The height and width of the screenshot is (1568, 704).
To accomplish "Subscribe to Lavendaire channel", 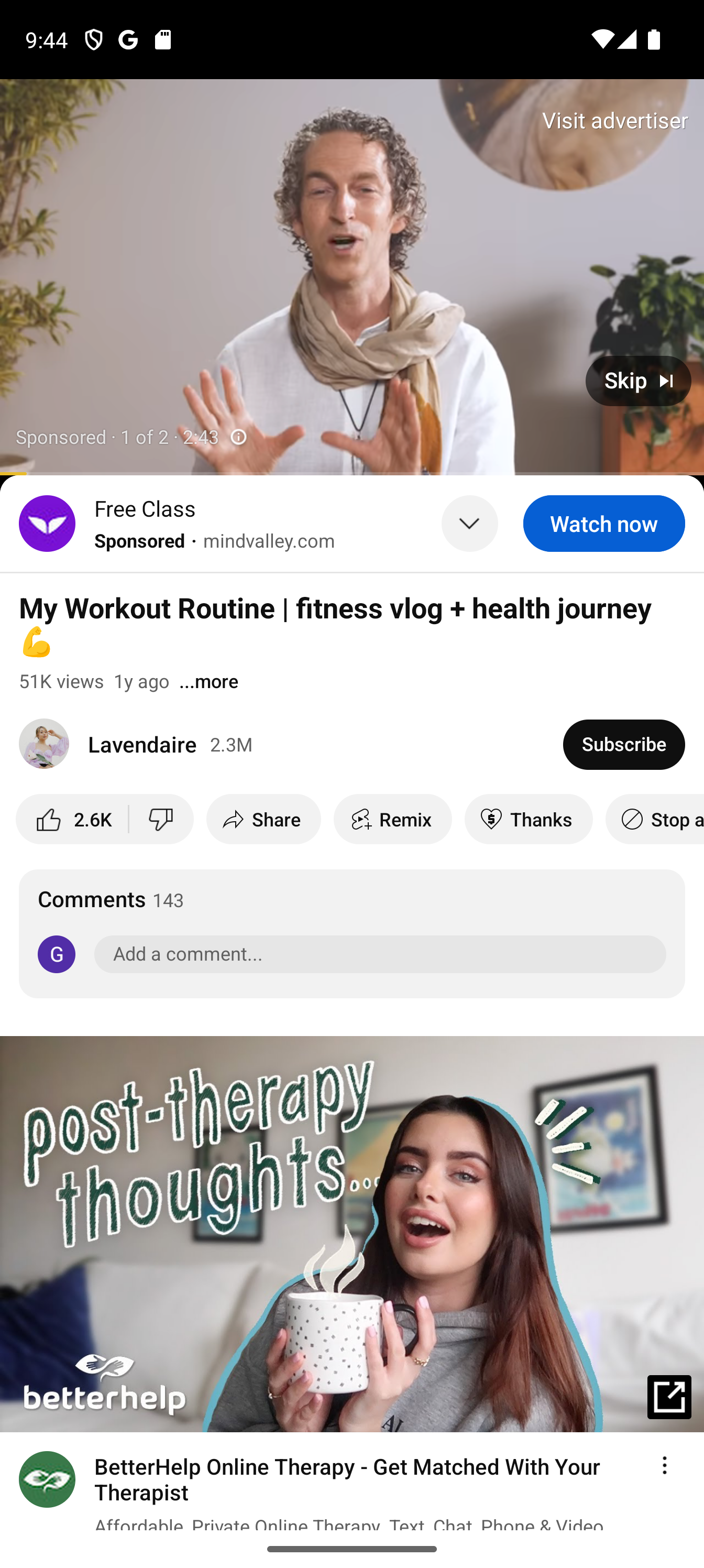I will pos(623,745).
